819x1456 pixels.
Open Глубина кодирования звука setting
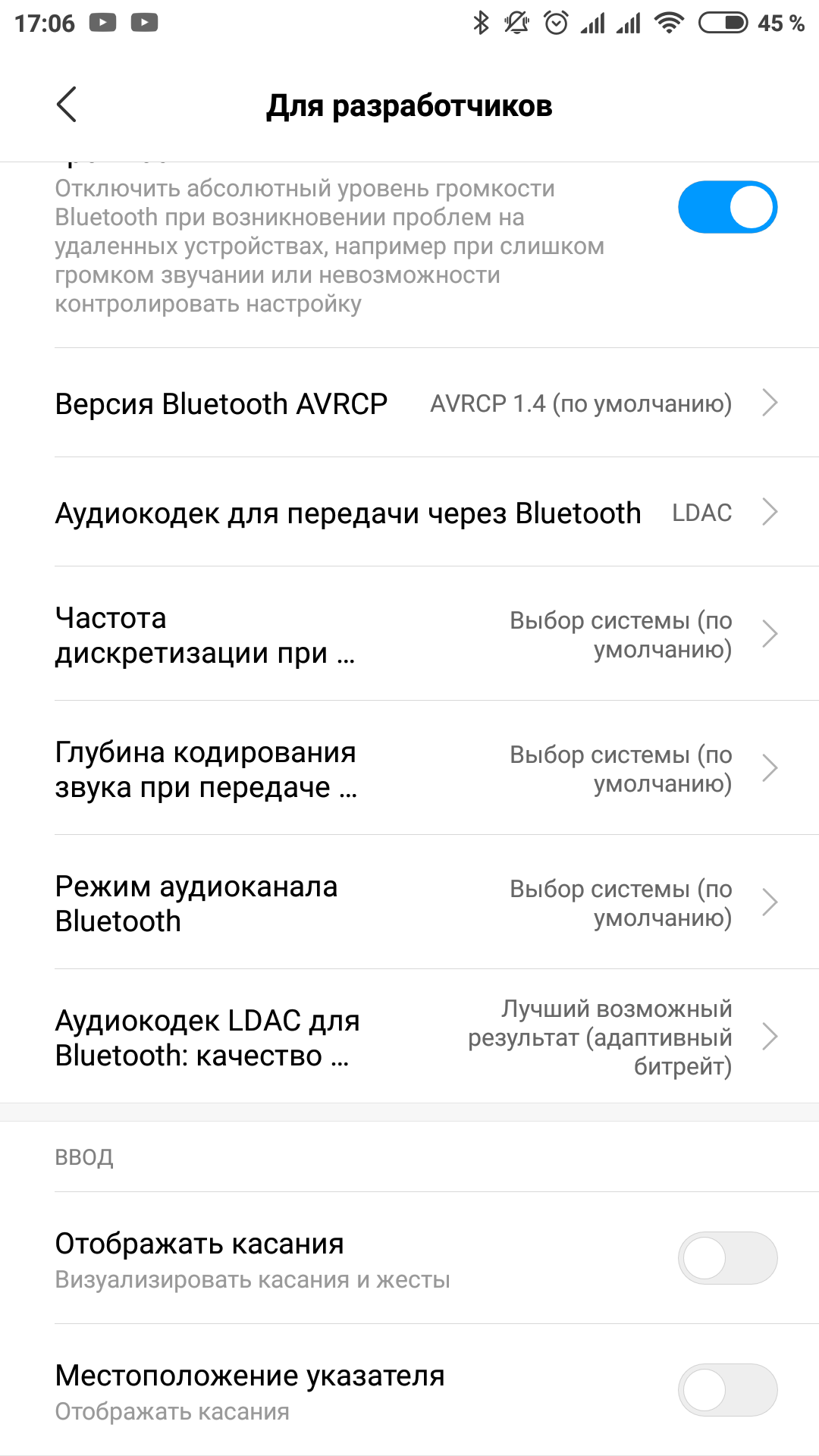(409, 768)
